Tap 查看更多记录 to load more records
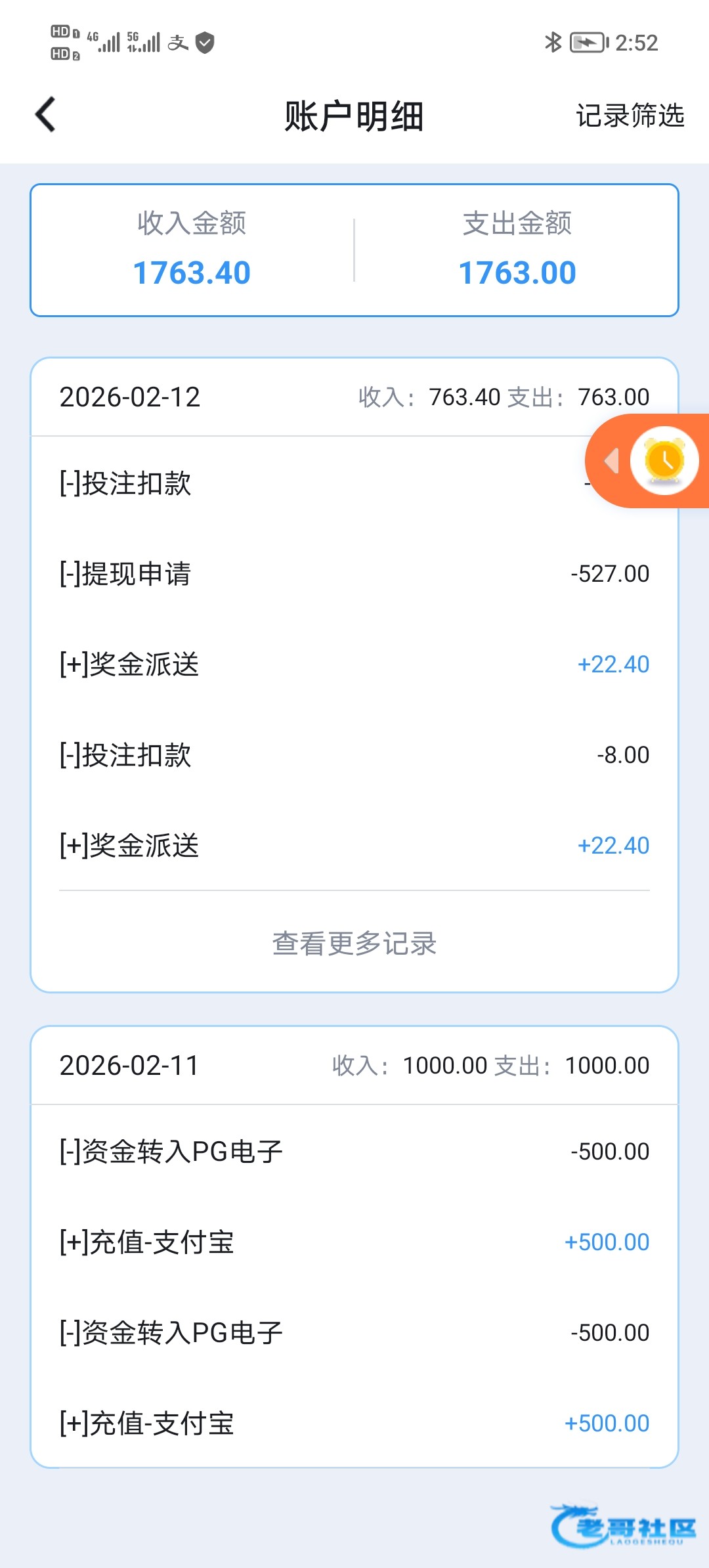 tap(354, 943)
